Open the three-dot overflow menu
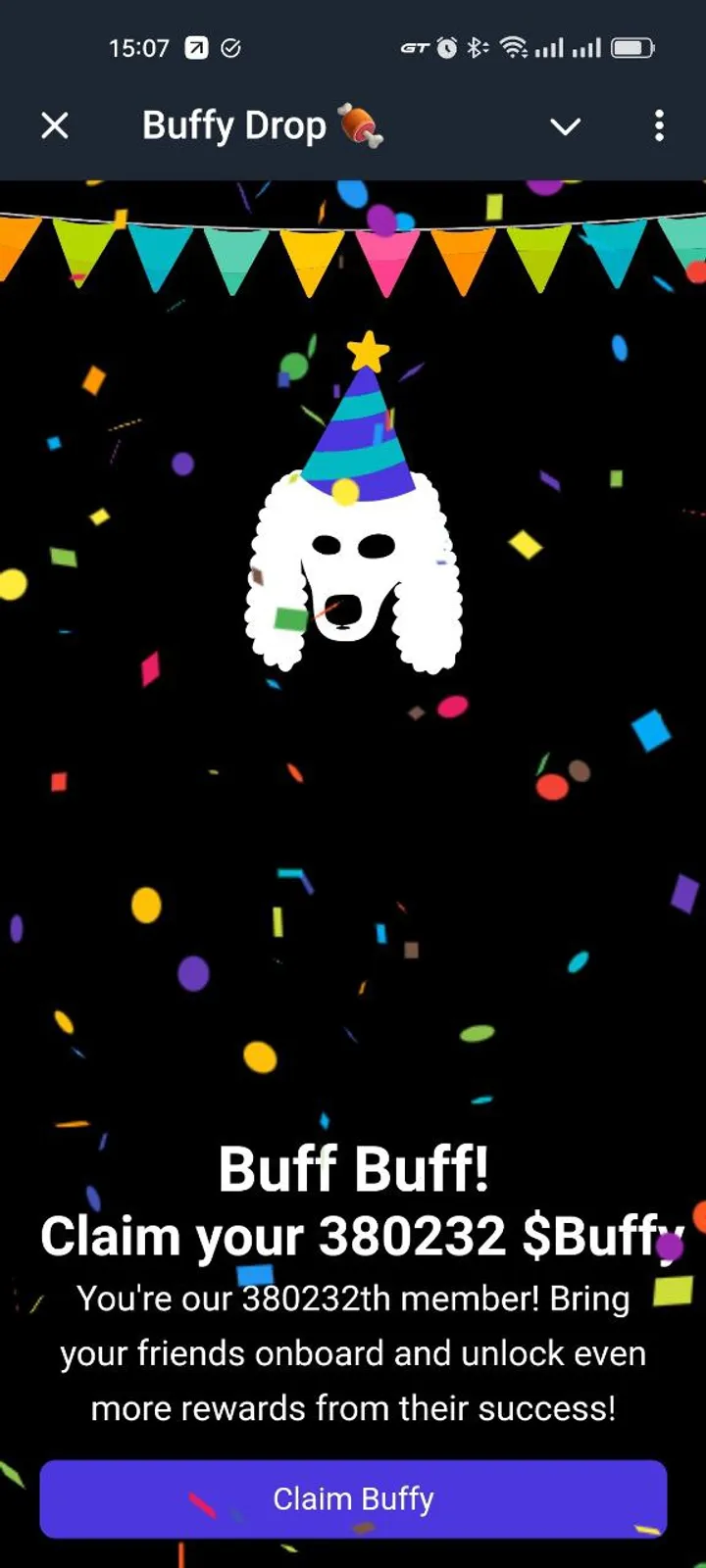The image size is (706, 1568). (659, 125)
